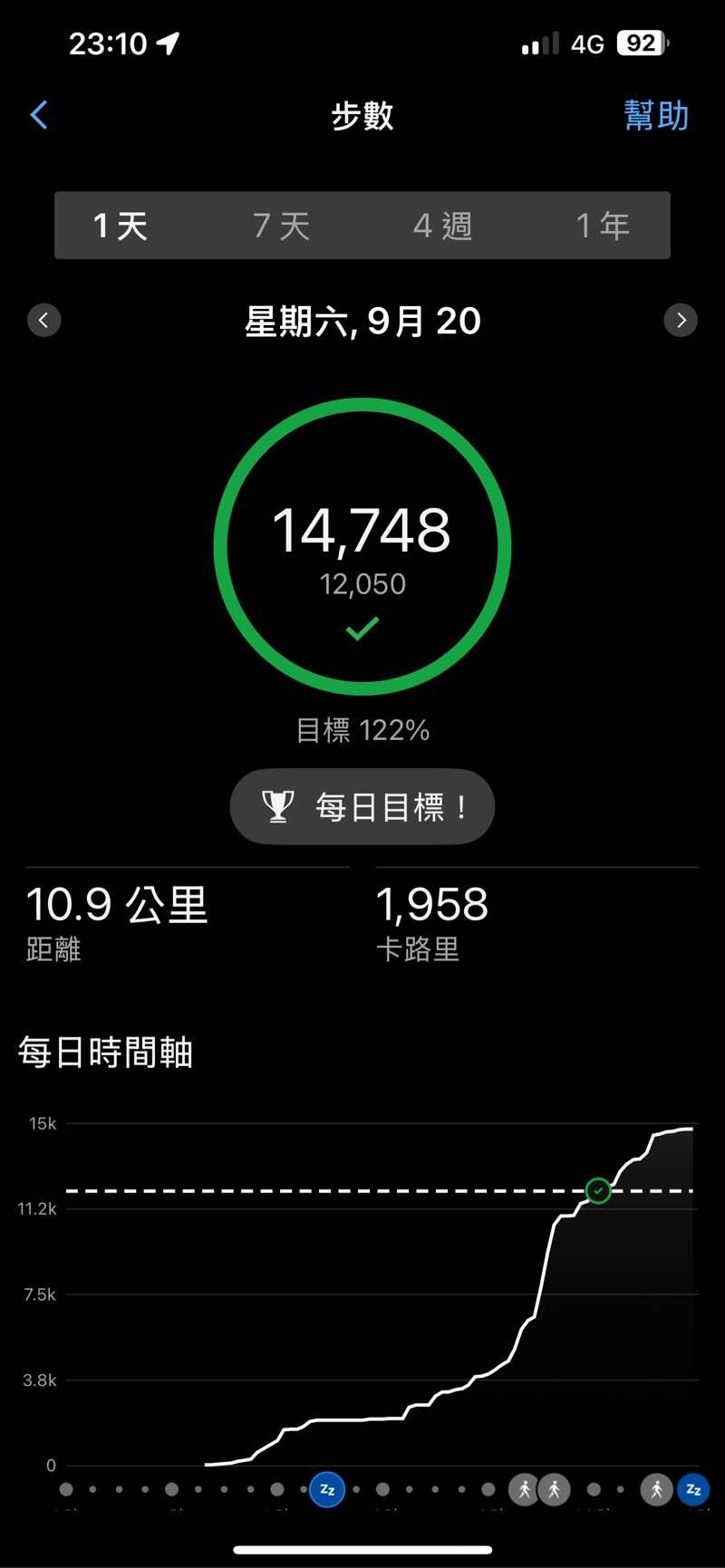The height and width of the screenshot is (1568, 725).
Task: Open the 幫助 help link
Action: pyautogui.click(x=656, y=116)
